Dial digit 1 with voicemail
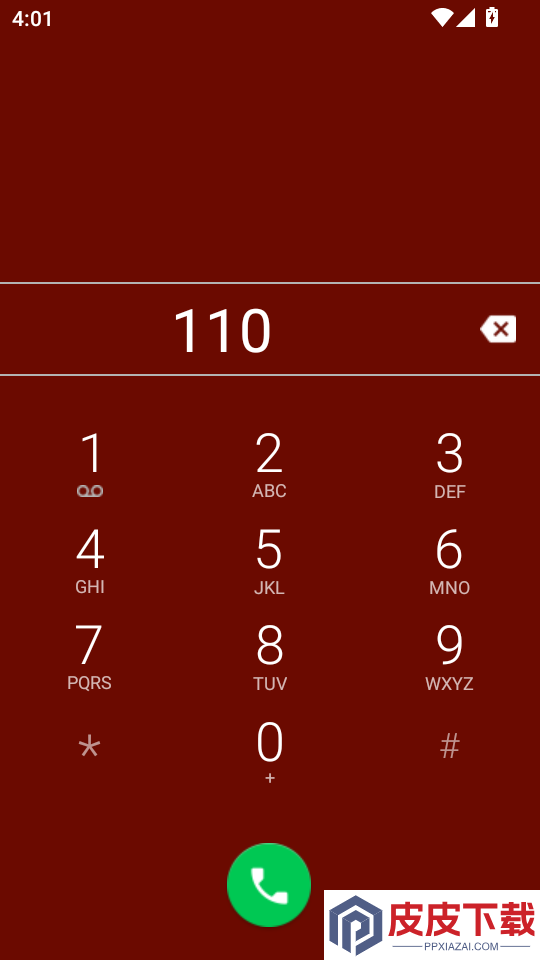 pos(90,465)
